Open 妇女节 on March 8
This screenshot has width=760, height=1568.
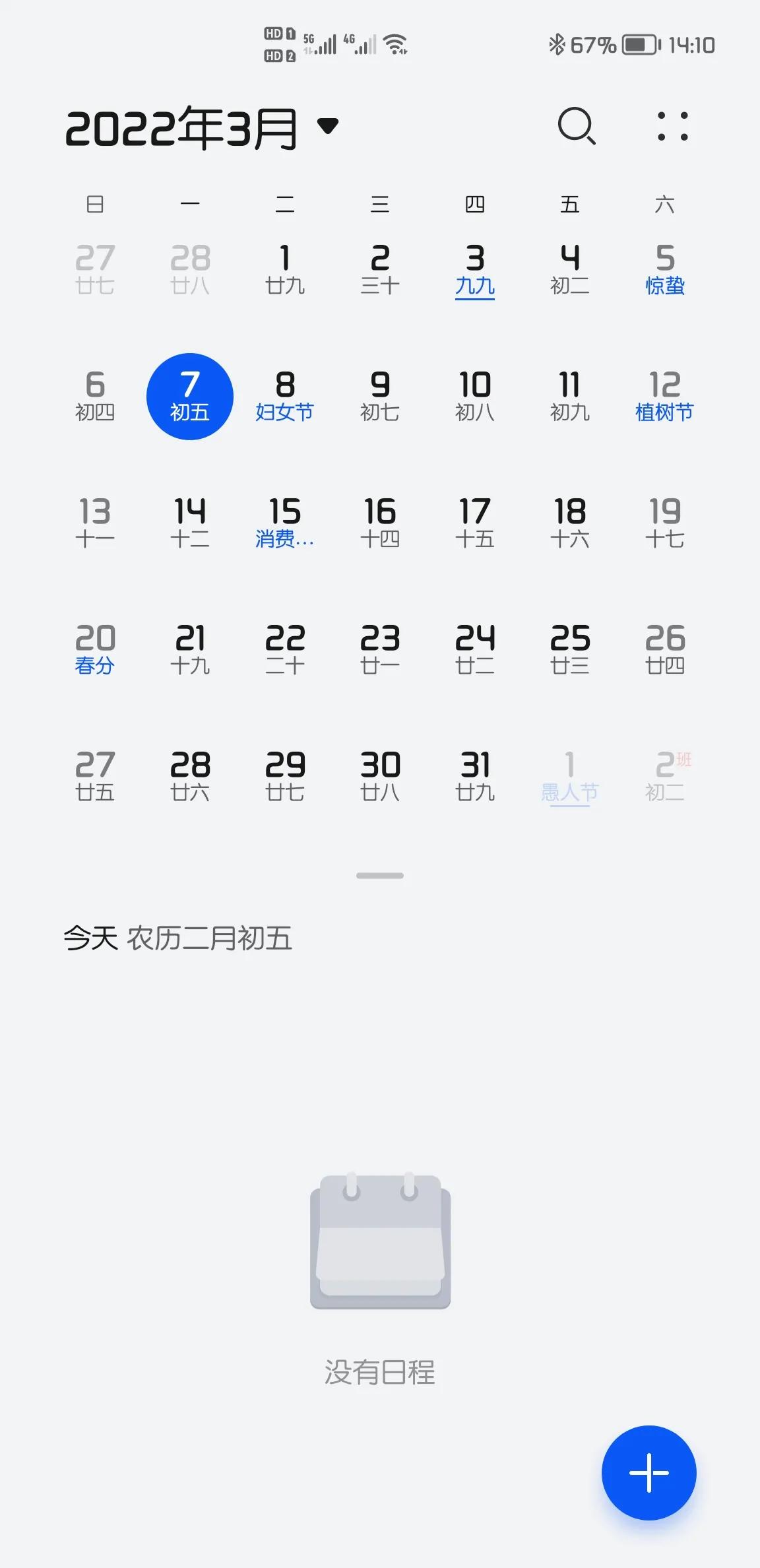284,395
